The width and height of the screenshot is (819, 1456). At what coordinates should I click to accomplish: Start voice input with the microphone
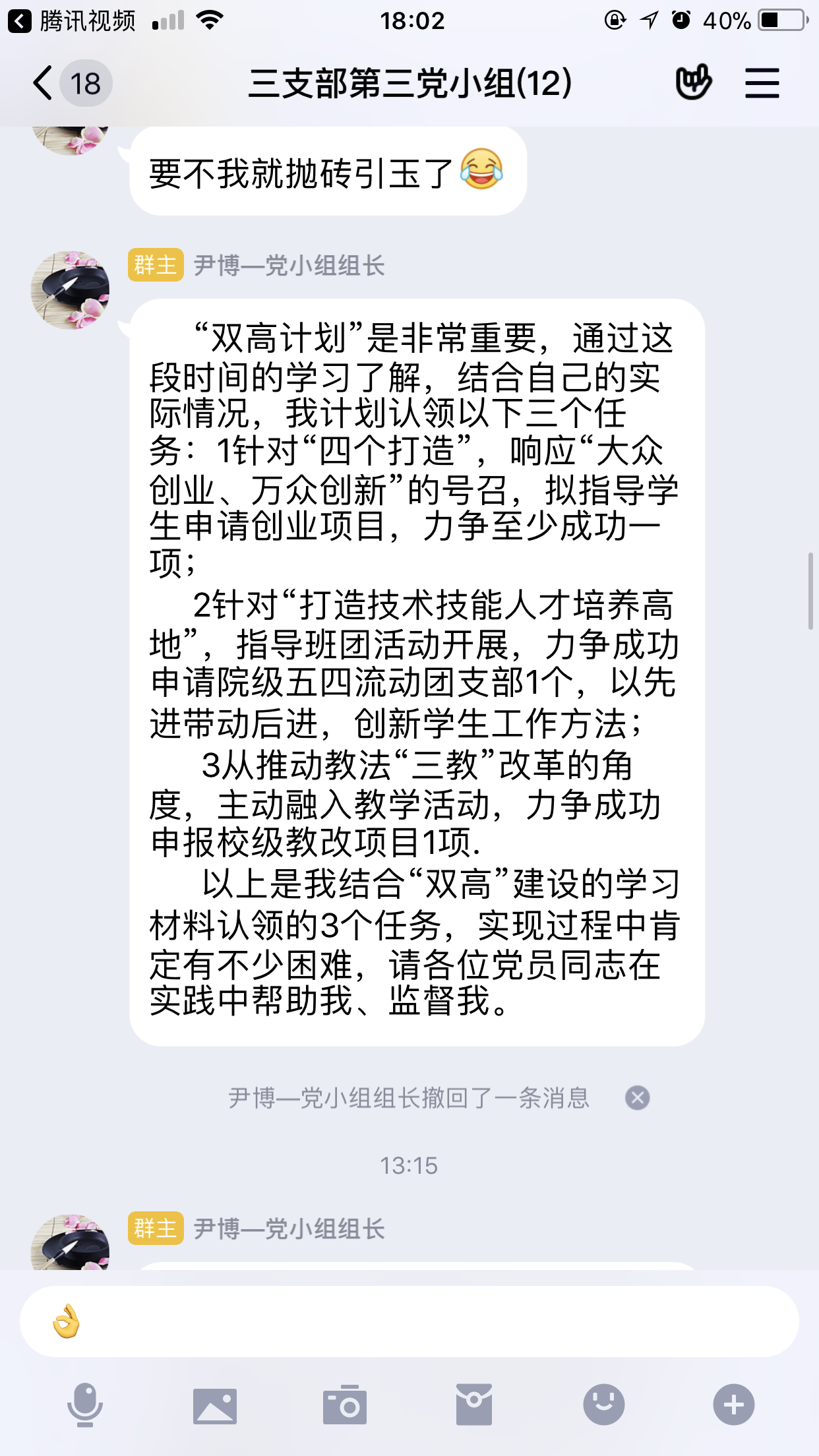85,1405
